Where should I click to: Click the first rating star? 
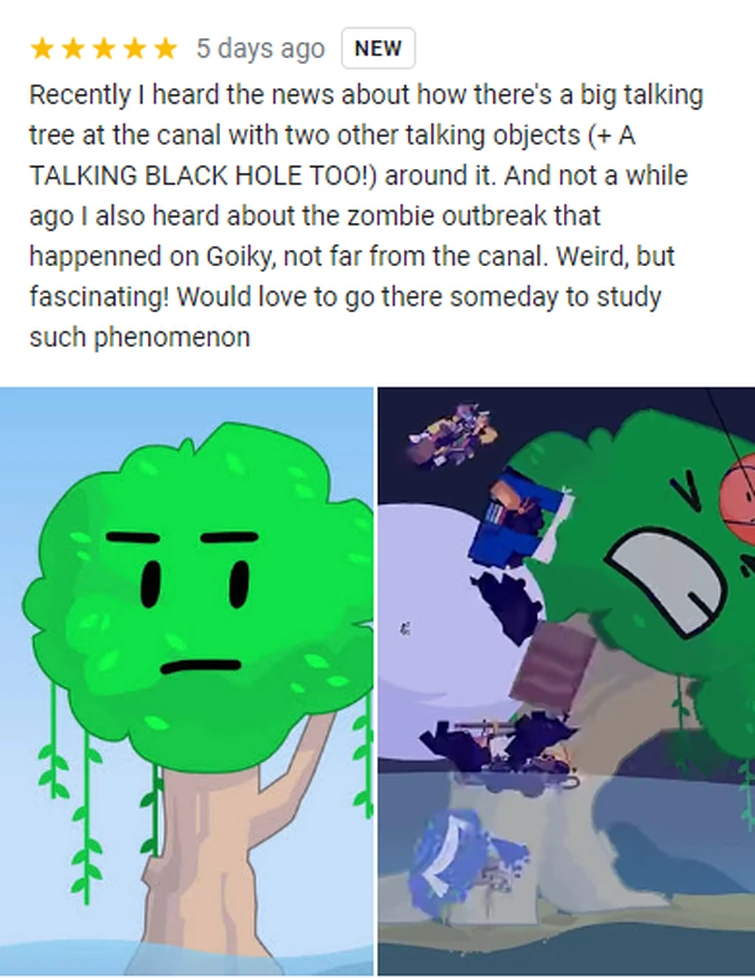pos(42,47)
